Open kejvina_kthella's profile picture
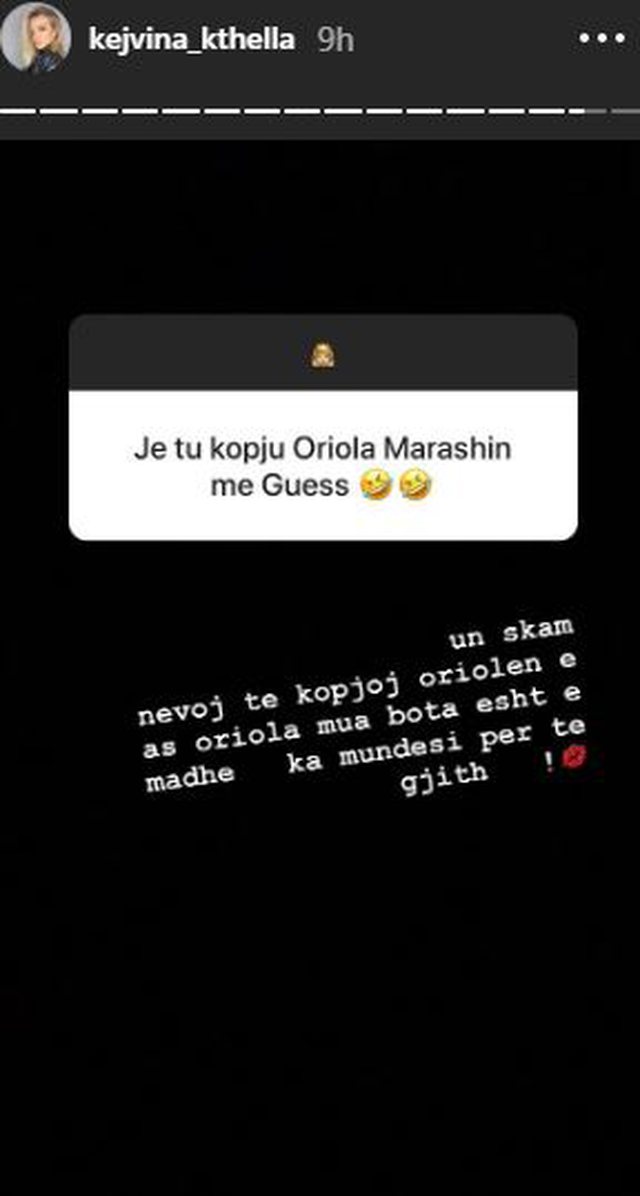640x1196 pixels. pyautogui.click(x=37, y=40)
